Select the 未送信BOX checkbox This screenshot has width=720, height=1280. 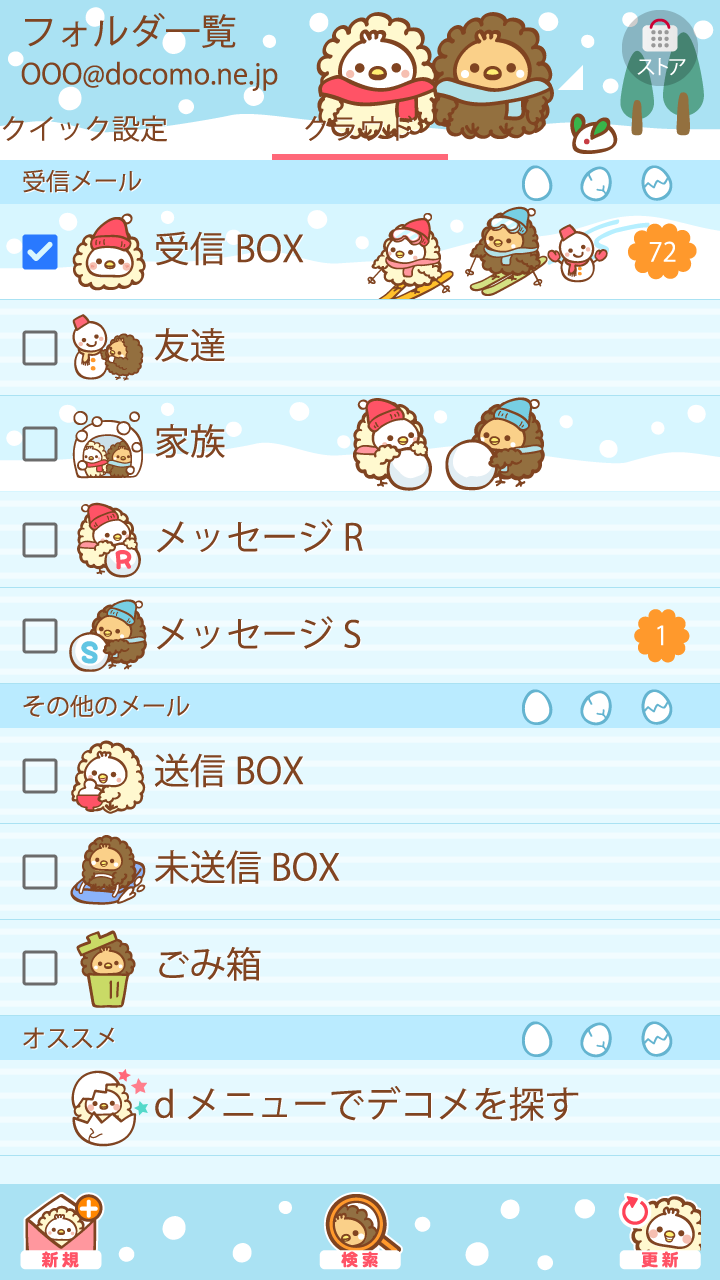coord(40,872)
